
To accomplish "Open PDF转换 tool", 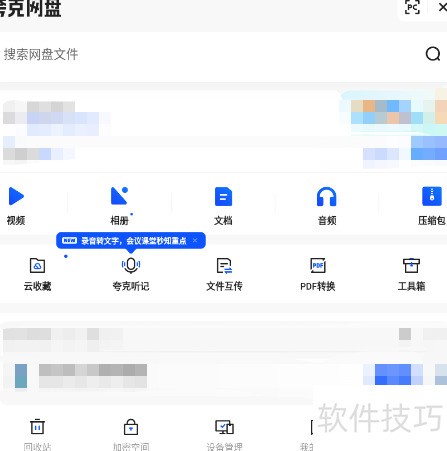I will point(318,274).
